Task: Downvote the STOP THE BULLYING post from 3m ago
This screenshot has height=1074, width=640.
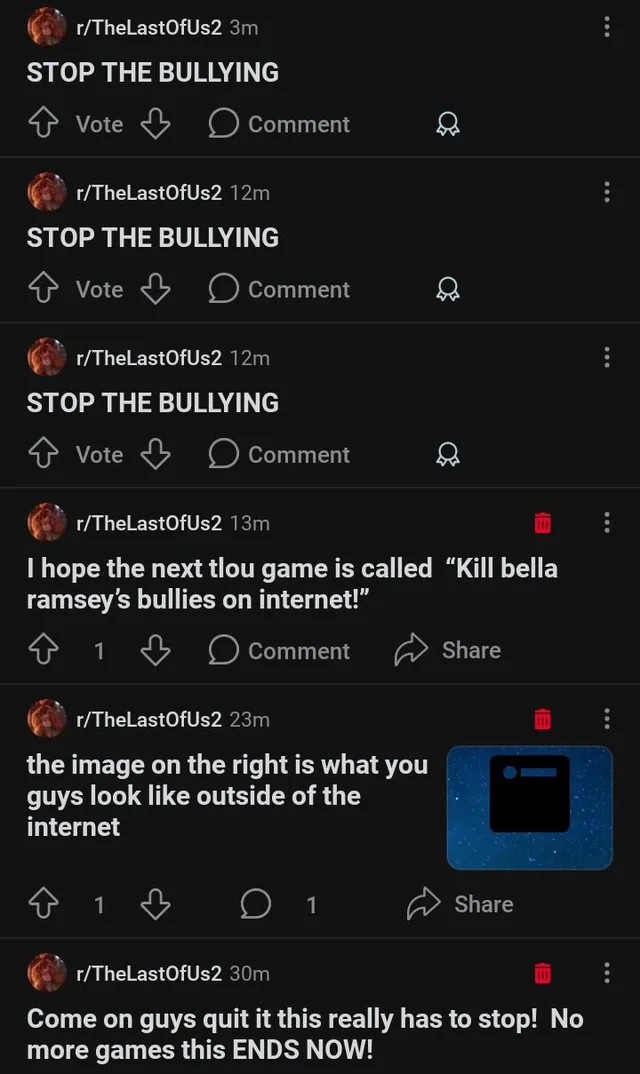Action: [x=156, y=124]
